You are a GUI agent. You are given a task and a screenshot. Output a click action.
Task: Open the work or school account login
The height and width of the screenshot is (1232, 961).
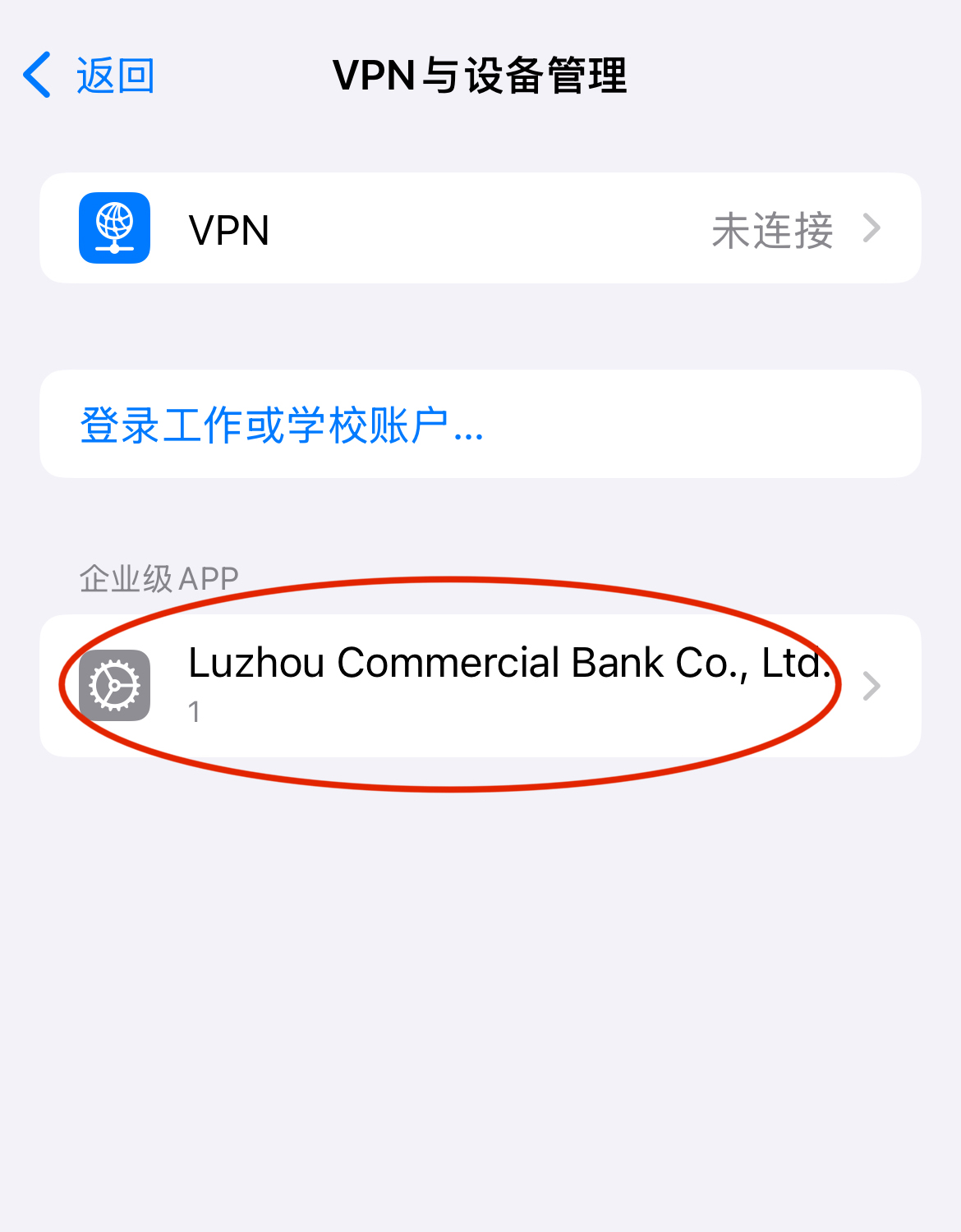click(x=281, y=425)
